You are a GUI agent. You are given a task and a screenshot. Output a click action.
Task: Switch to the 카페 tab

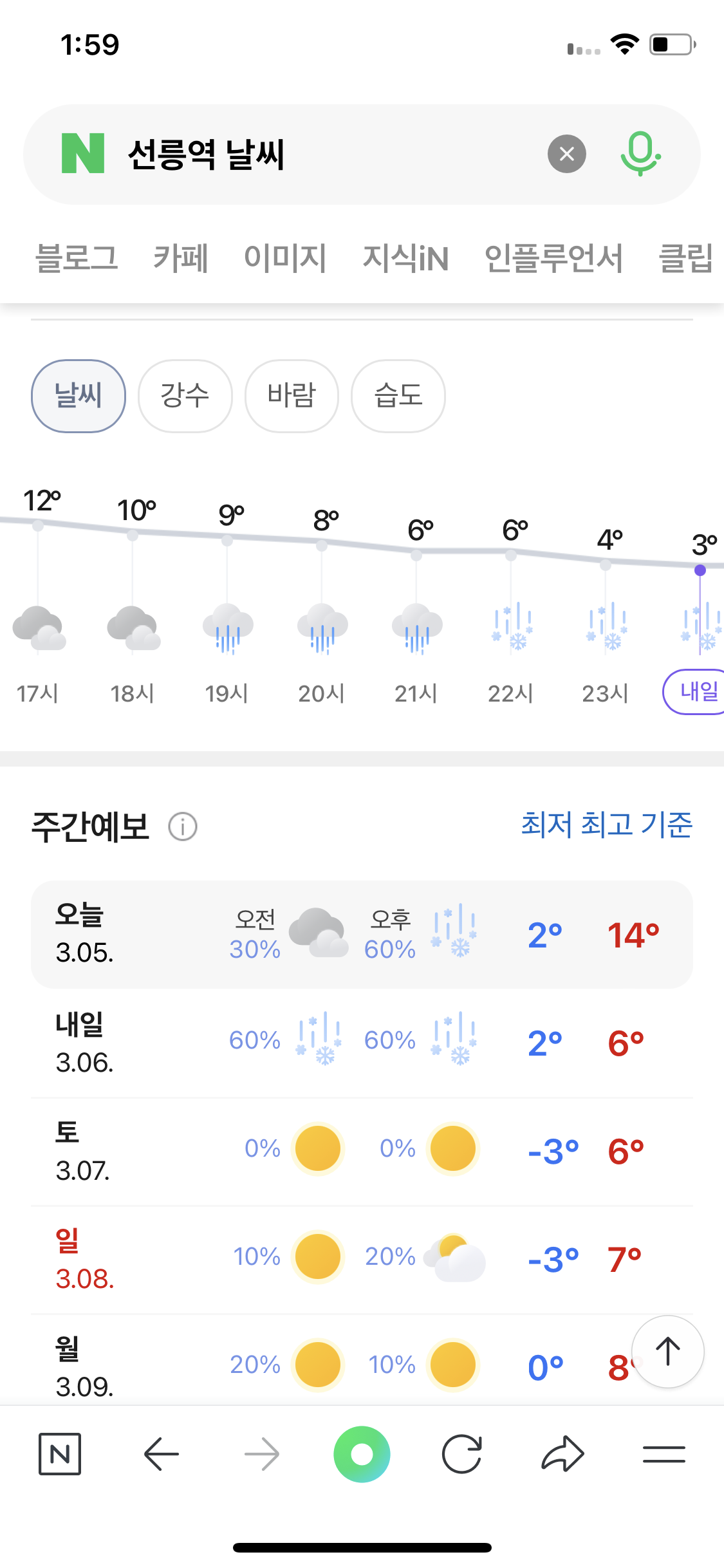click(x=181, y=259)
